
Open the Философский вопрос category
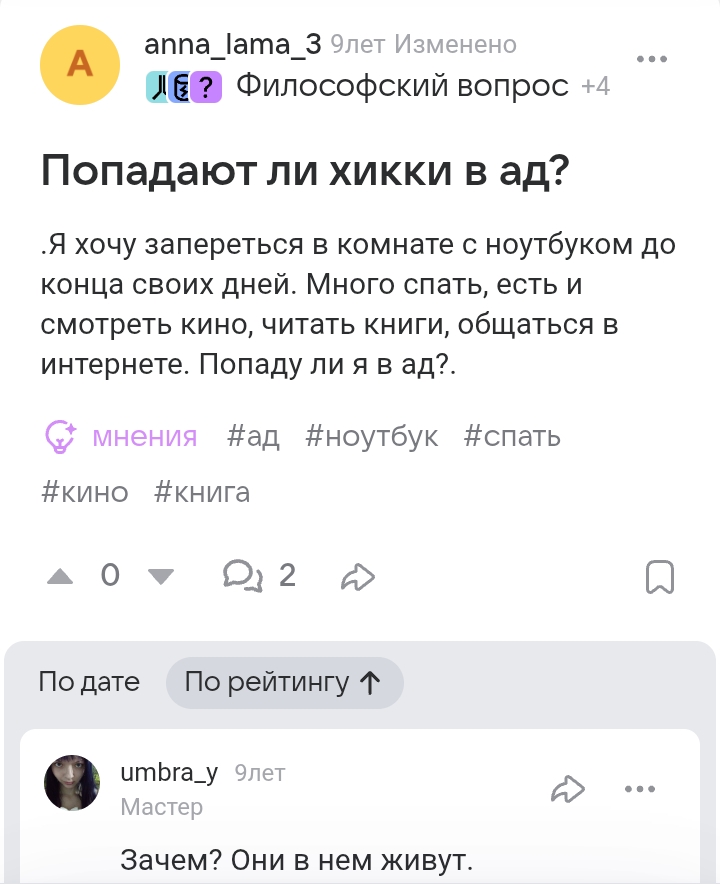point(402,87)
